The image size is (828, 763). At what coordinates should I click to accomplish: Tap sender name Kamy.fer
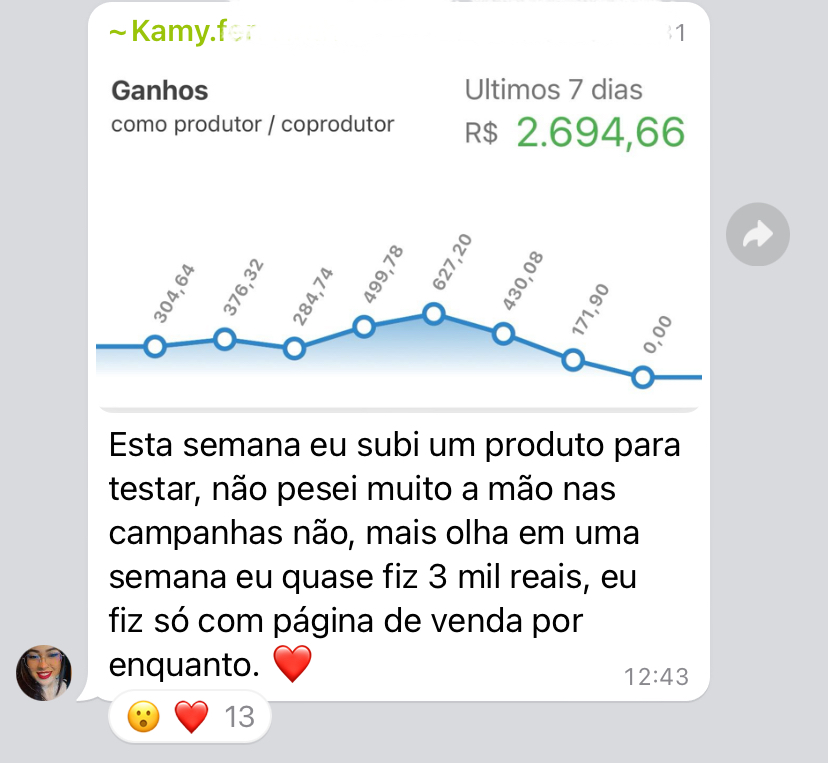coord(180,33)
